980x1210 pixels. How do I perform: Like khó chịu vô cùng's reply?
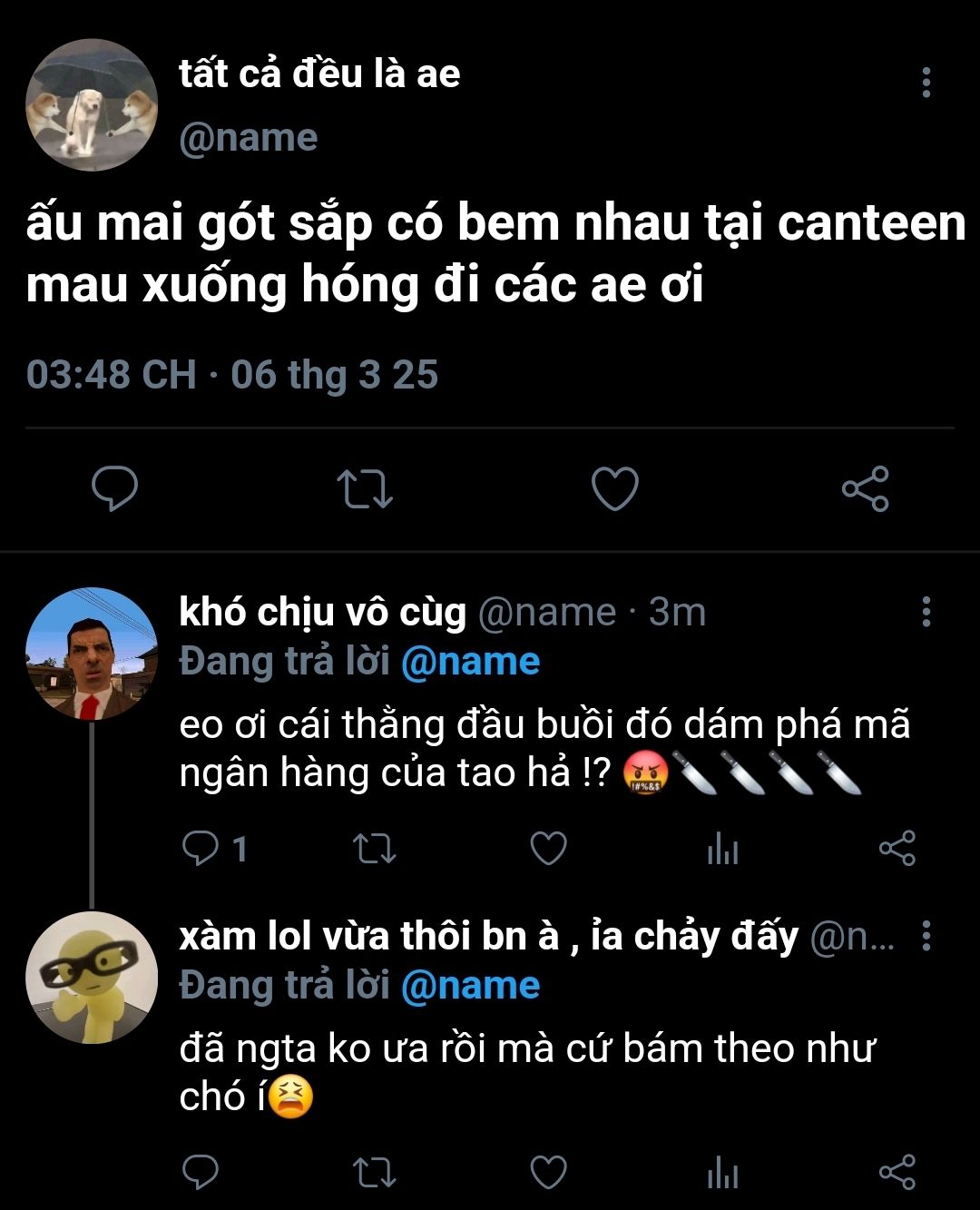pos(548,849)
